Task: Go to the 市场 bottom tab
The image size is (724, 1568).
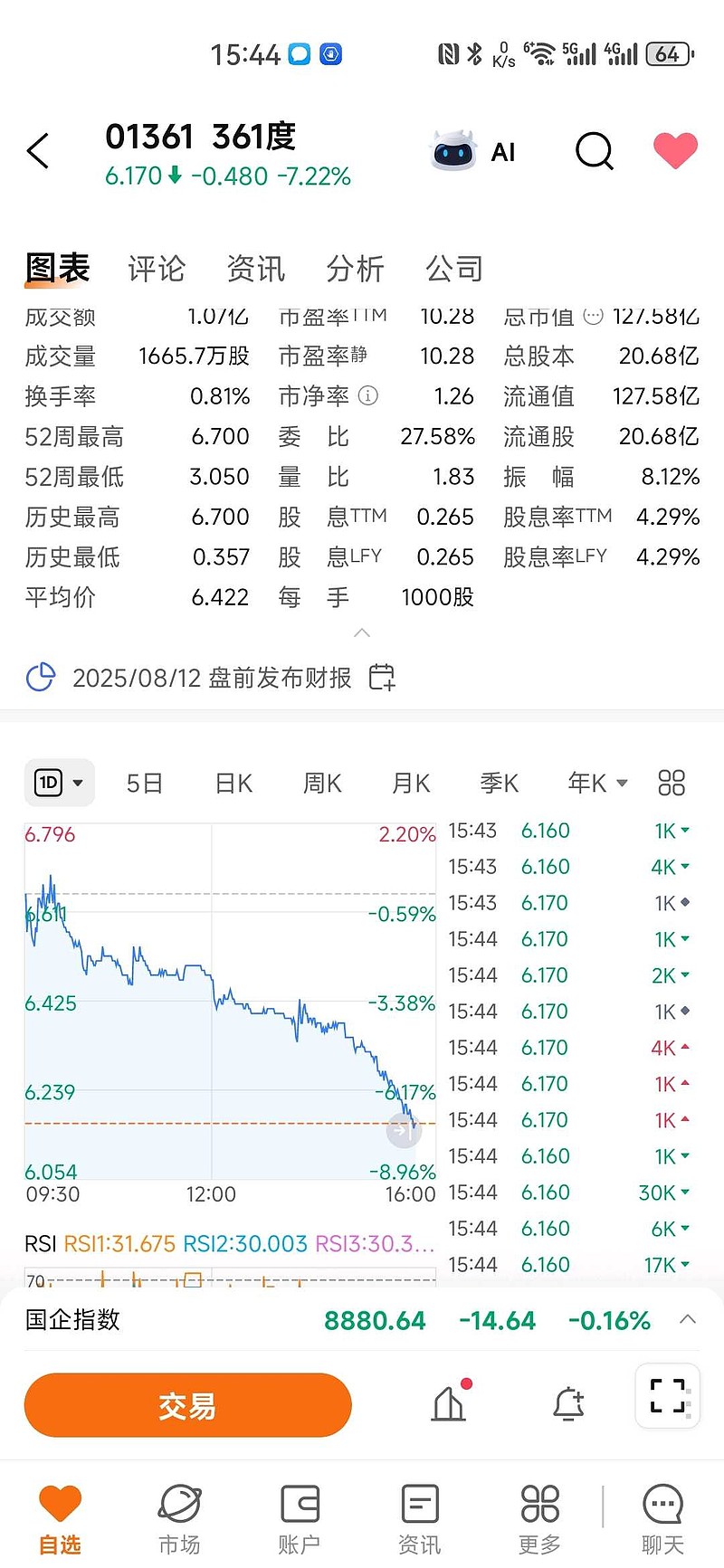Action: point(179,1520)
